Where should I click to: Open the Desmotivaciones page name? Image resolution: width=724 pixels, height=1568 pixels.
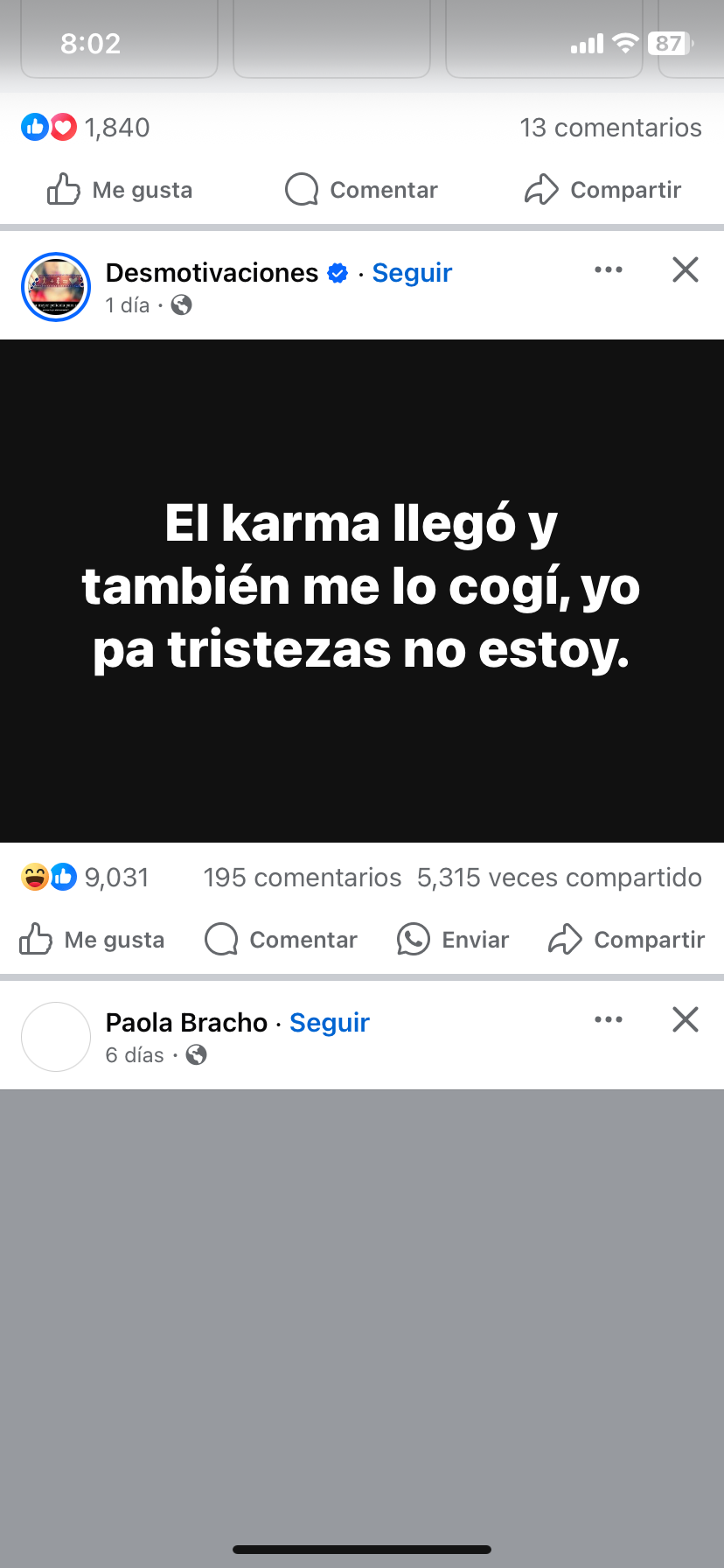coord(212,273)
